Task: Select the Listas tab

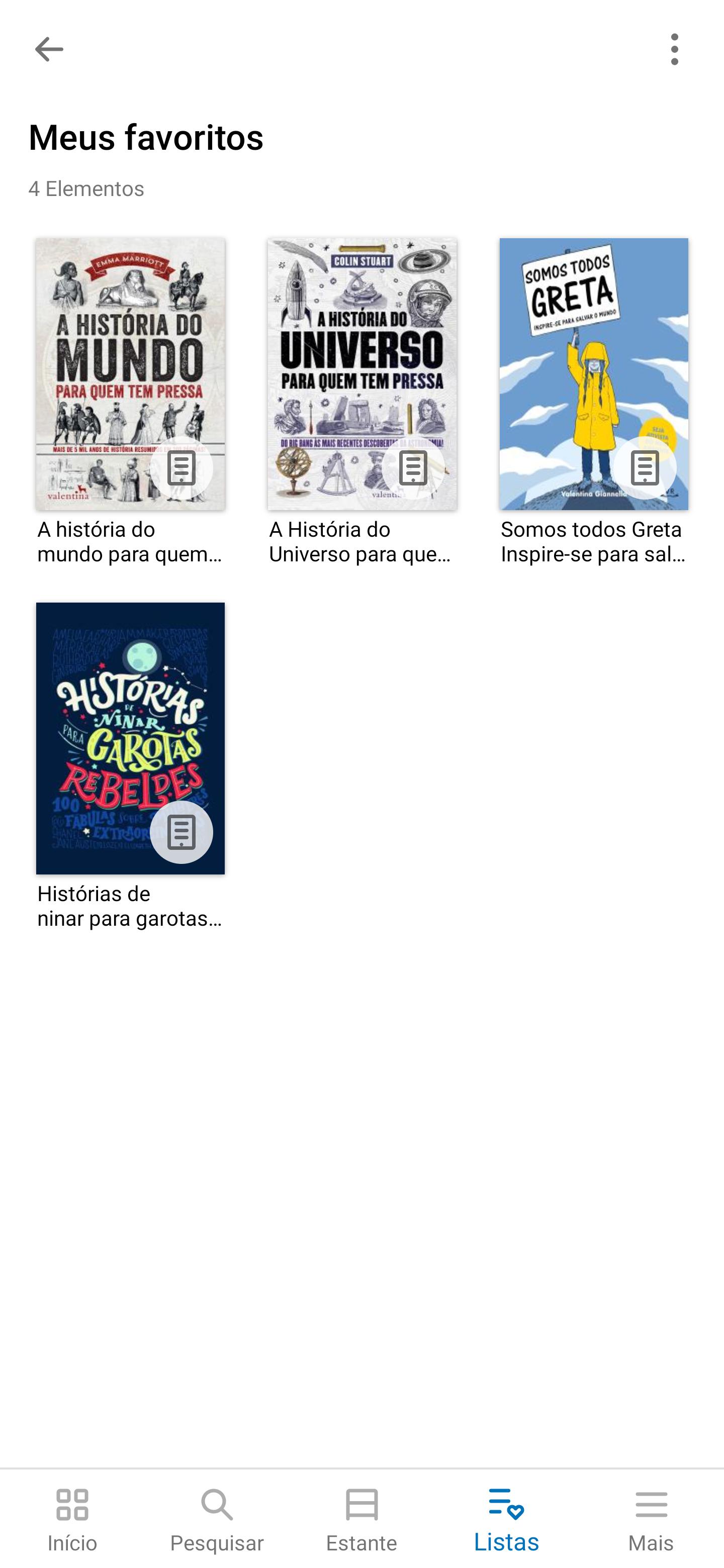Action: [x=507, y=1519]
